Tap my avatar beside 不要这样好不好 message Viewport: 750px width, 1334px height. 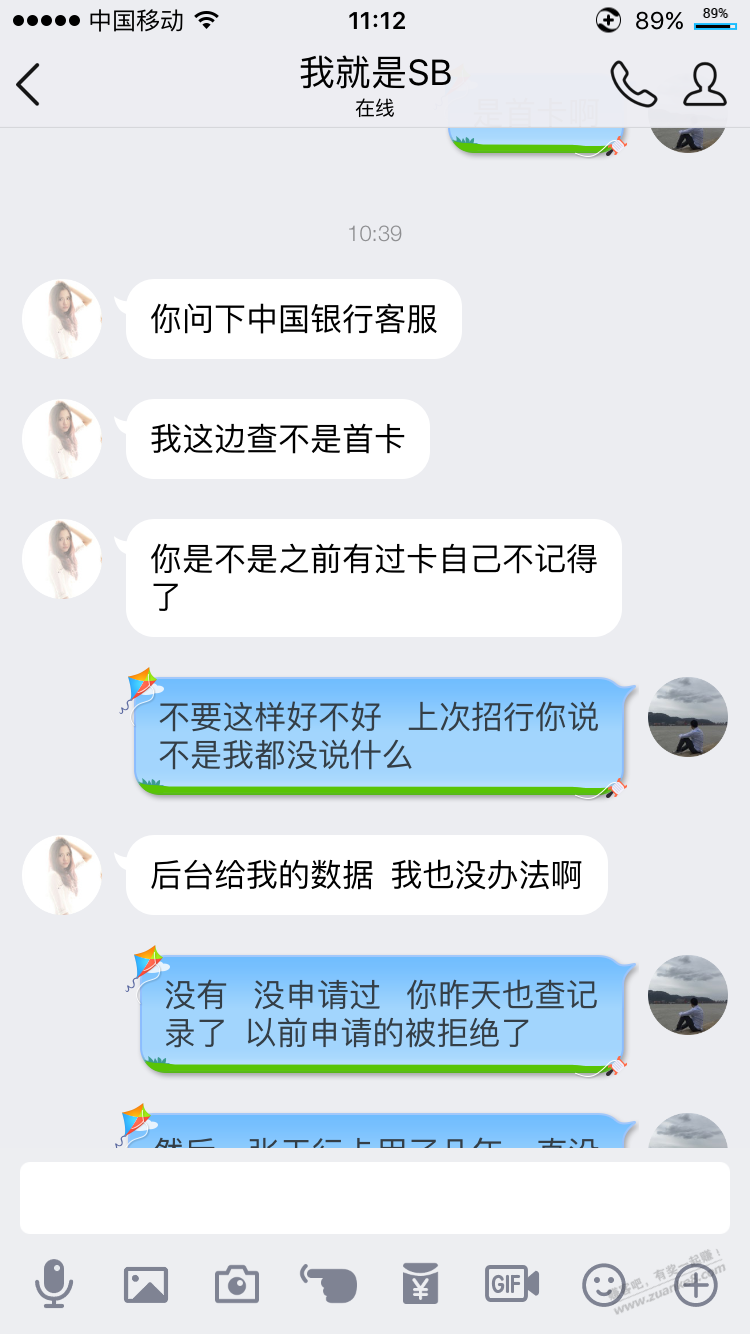pos(688,717)
